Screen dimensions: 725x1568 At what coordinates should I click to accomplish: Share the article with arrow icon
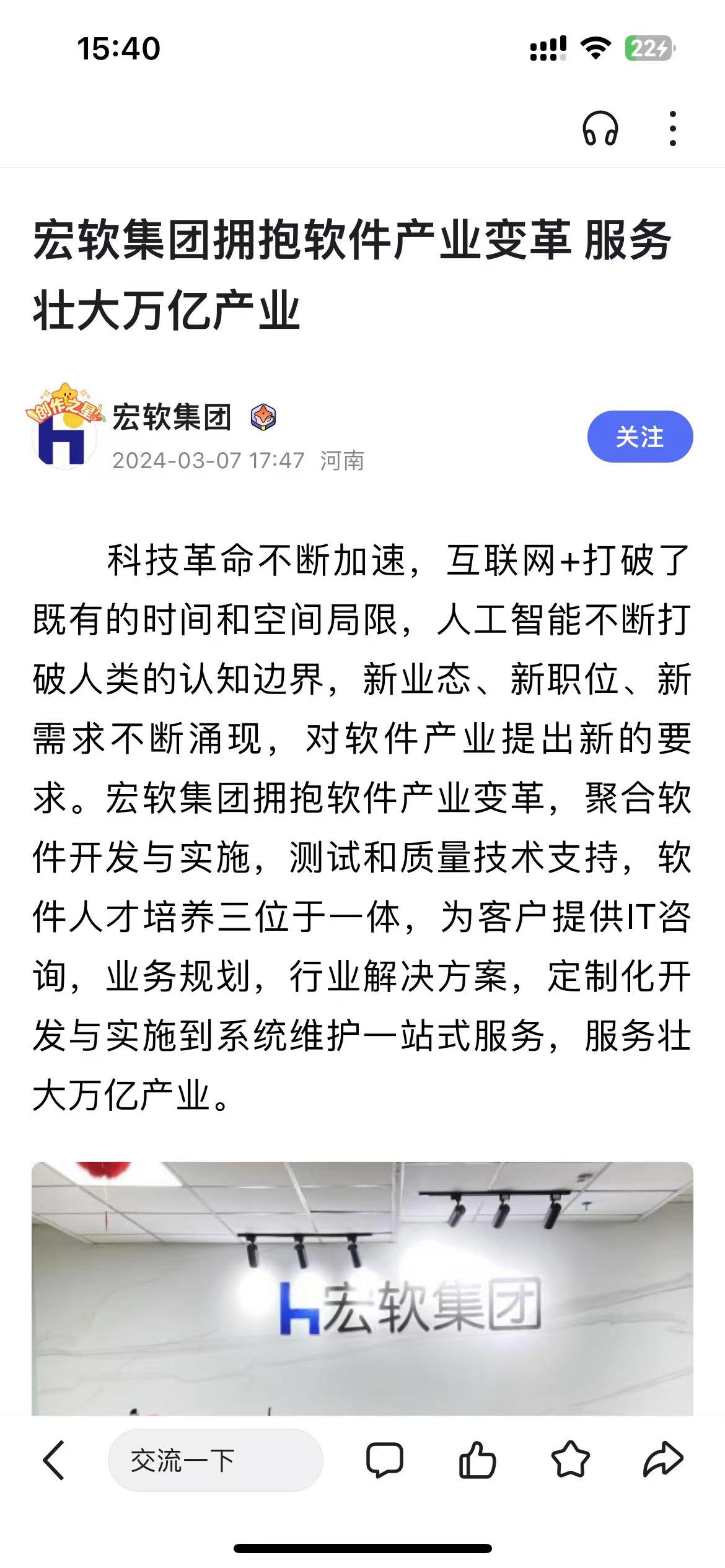click(663, 1461)
